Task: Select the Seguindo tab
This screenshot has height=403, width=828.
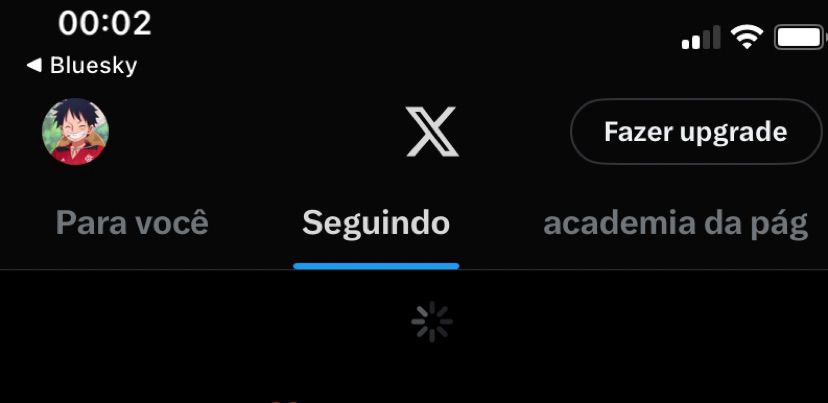Action: 376,222
